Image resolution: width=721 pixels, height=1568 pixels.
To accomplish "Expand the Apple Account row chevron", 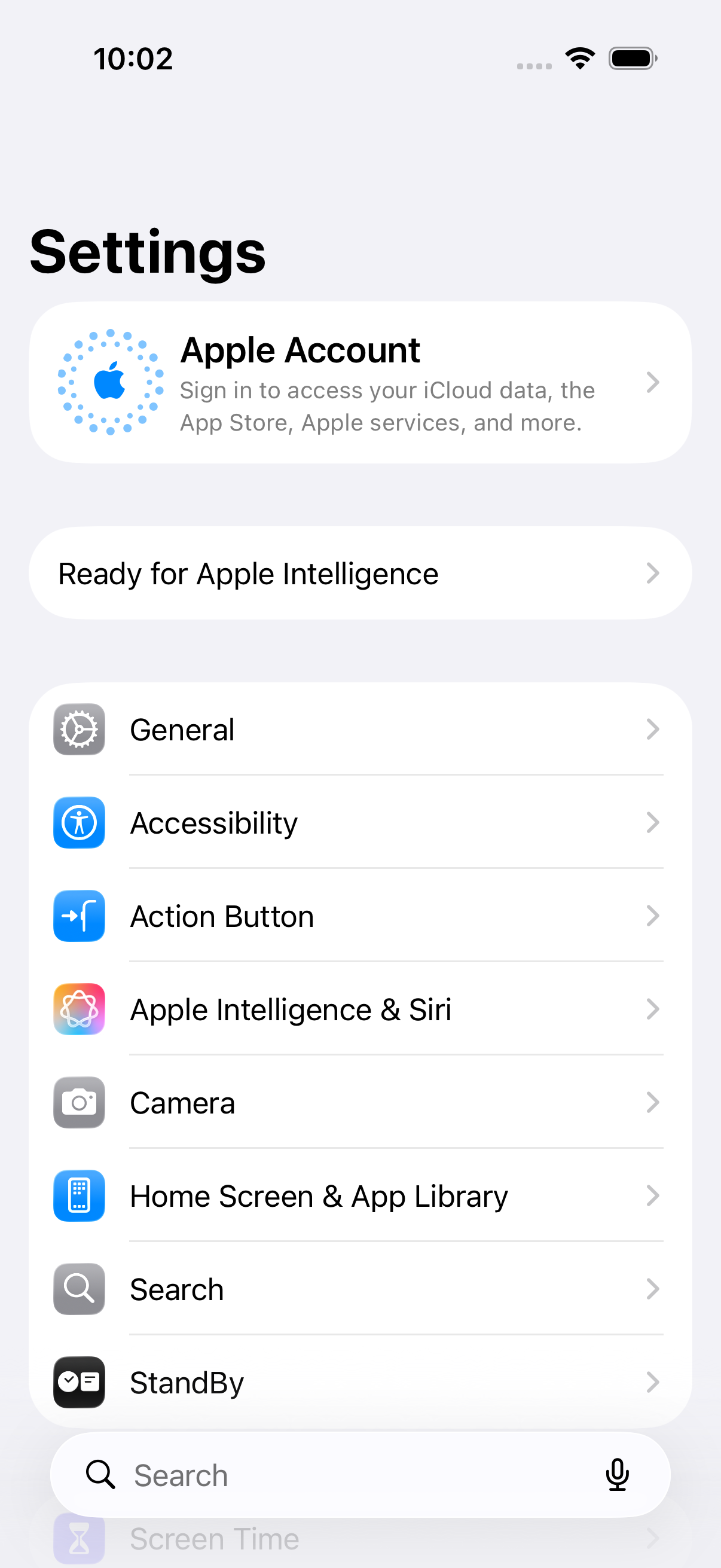I will [x=653, y=382].
